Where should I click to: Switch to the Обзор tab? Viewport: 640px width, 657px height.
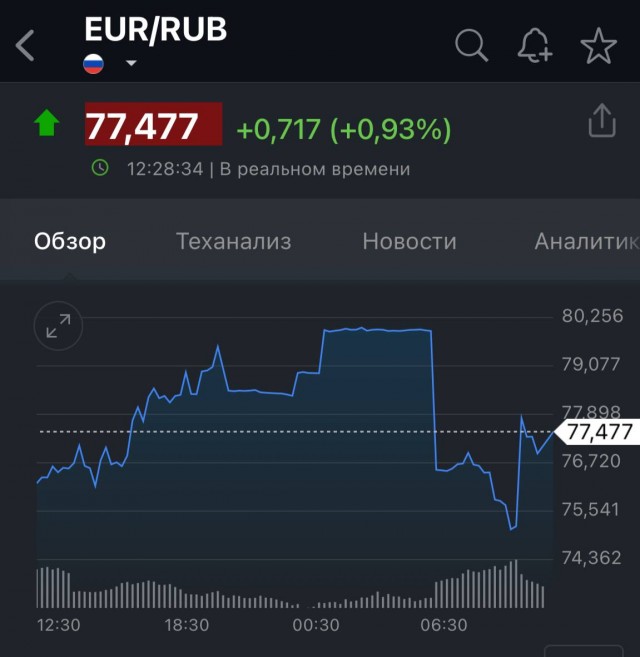coord(70,241)
